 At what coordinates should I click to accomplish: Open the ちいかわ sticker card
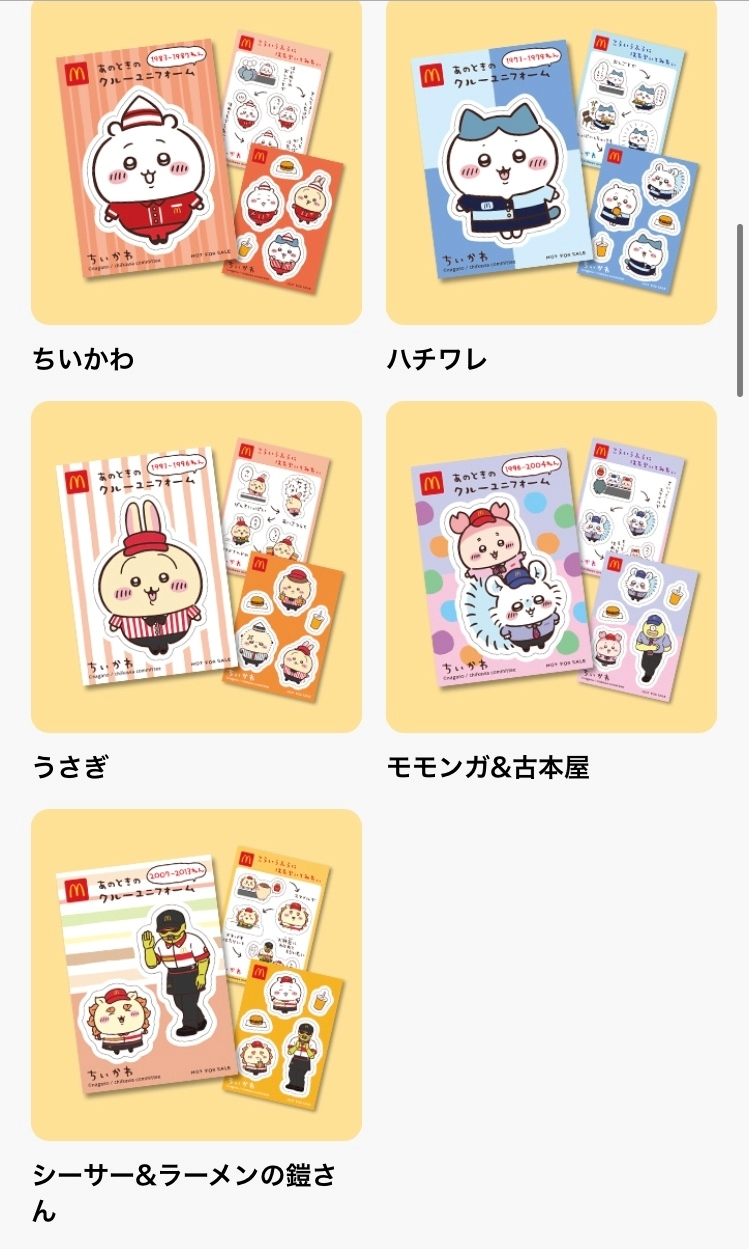tap(196, 162)
